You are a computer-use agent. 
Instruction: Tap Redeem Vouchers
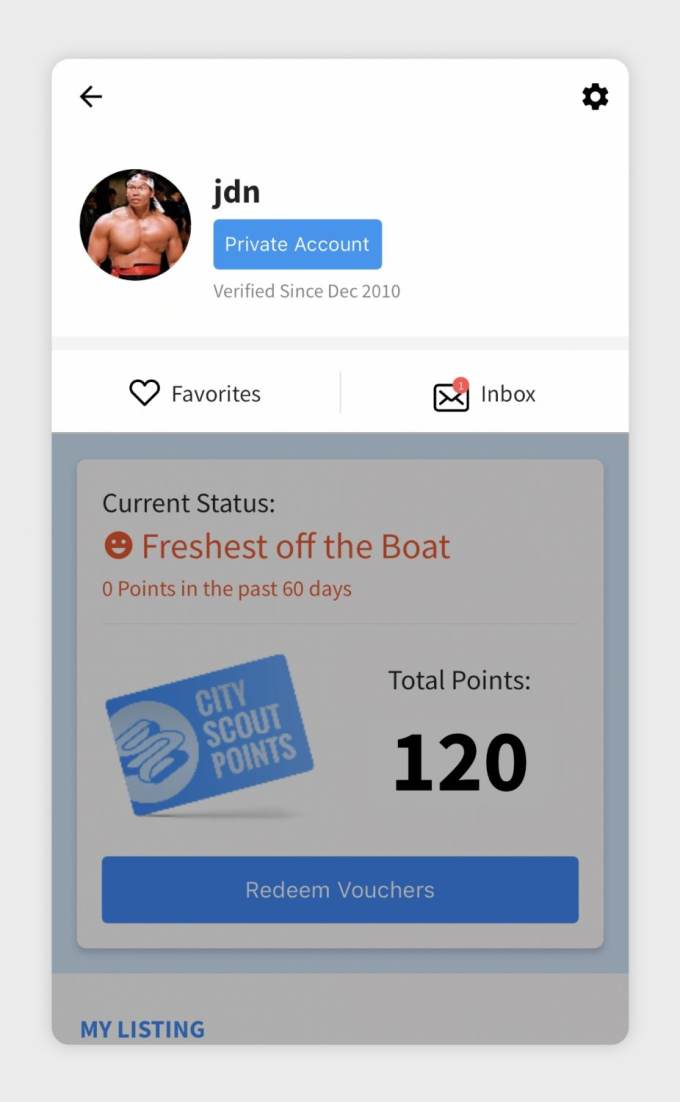(340, 889)
